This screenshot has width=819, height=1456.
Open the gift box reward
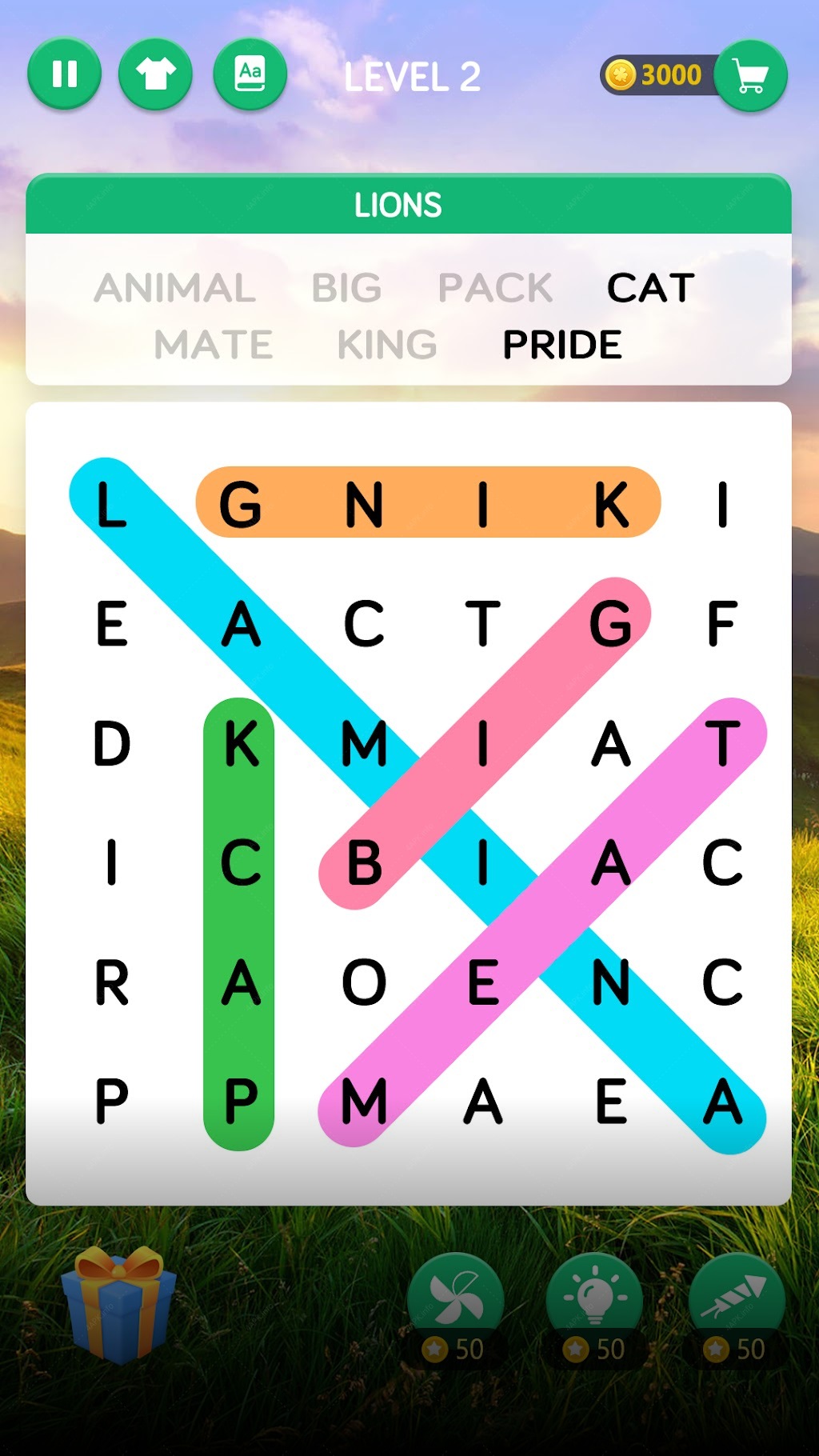tap(120, 1304)
